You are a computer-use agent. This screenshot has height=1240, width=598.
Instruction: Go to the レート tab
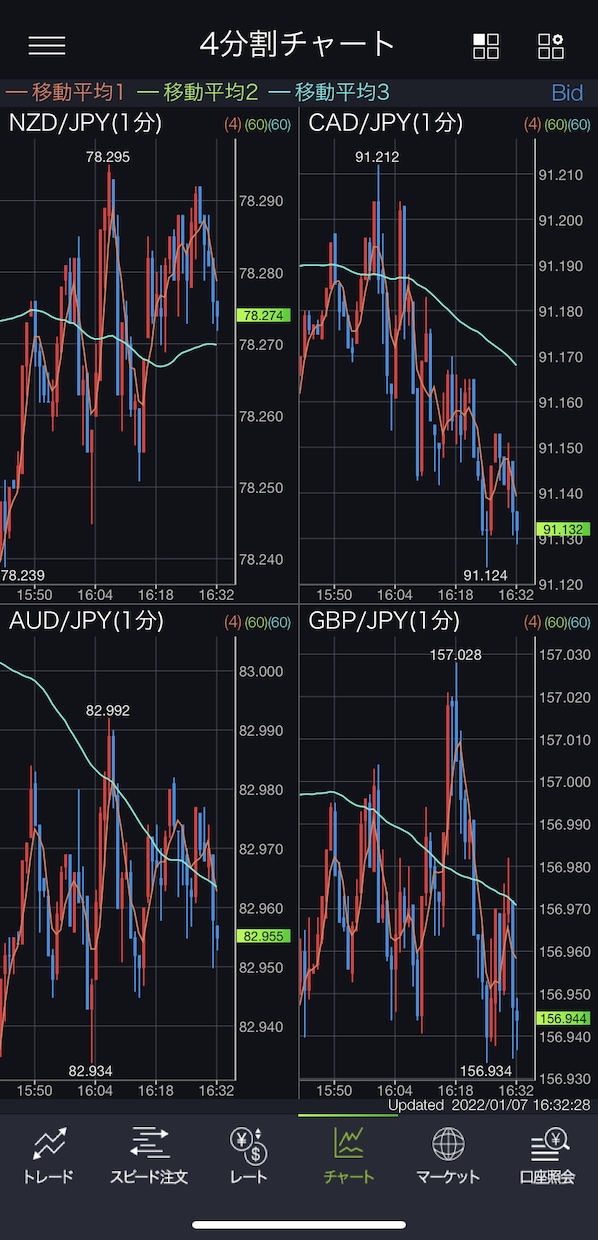pos(248,1156)
